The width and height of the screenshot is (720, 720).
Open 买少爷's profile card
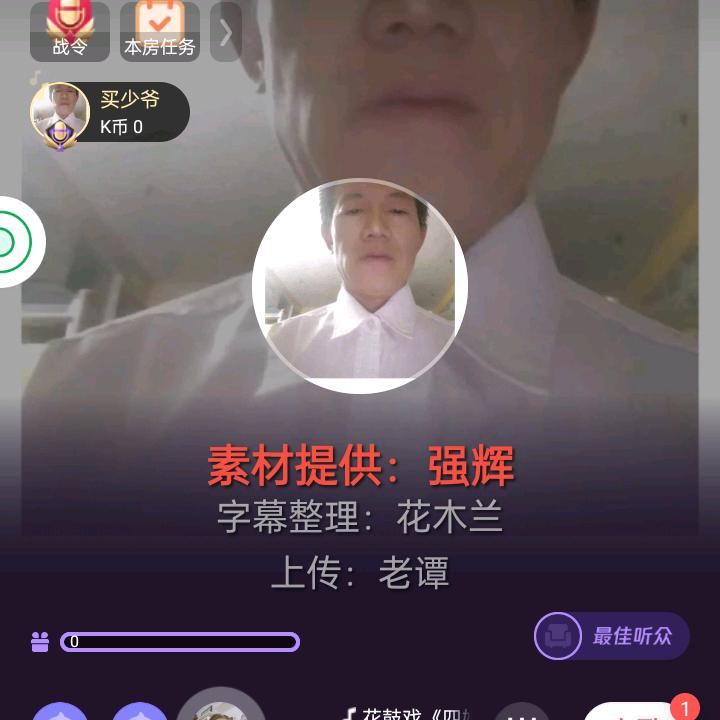pos(109,112)
